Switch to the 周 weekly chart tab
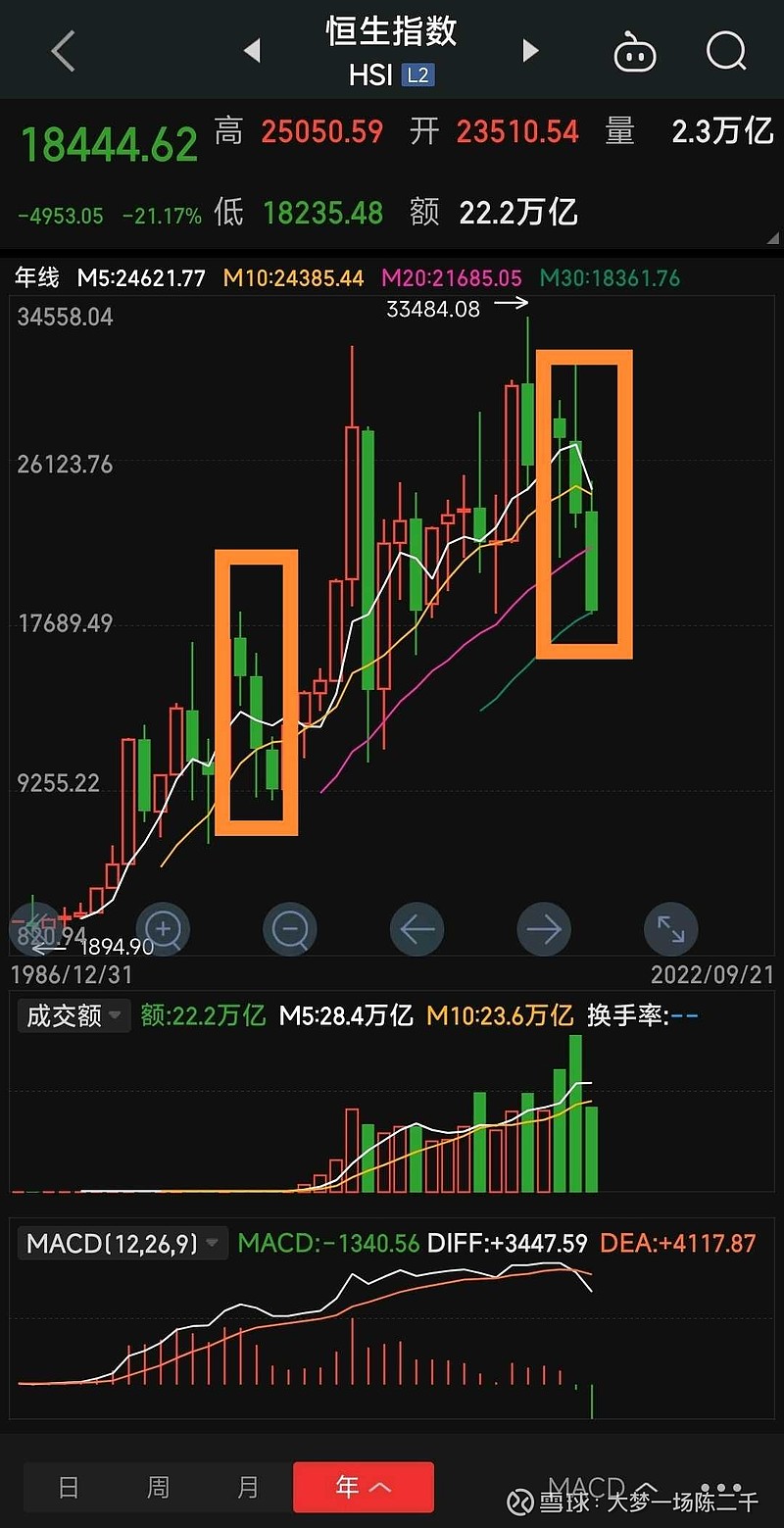 pos(157,1486)
